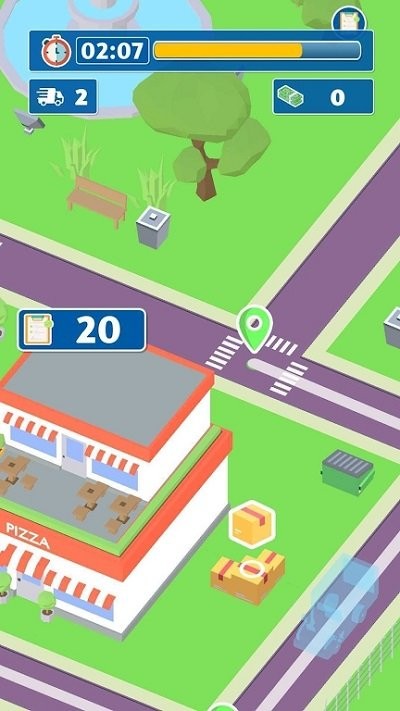Open the order badge showing 20
Screen dimensions: 400x711
(x=82, y=330)
